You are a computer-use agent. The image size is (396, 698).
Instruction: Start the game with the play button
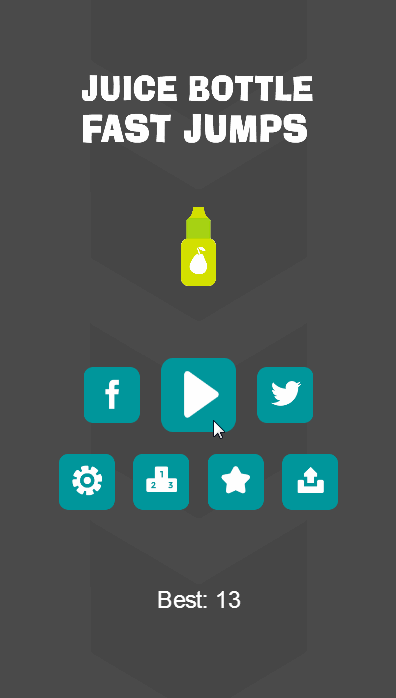pyautogui.click(x=198, y=395)
